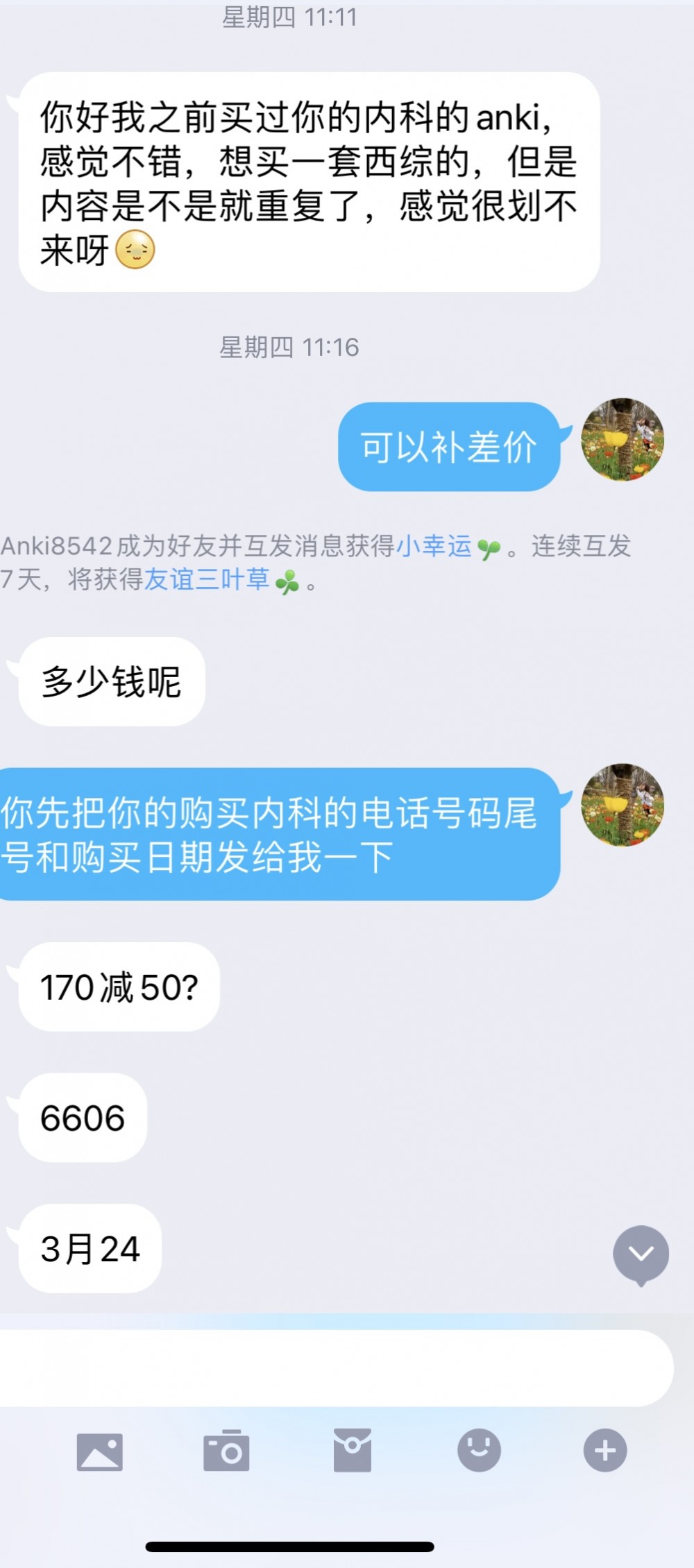
Task: Jump to the latest messages
Action: click(x=641, y=1254)
